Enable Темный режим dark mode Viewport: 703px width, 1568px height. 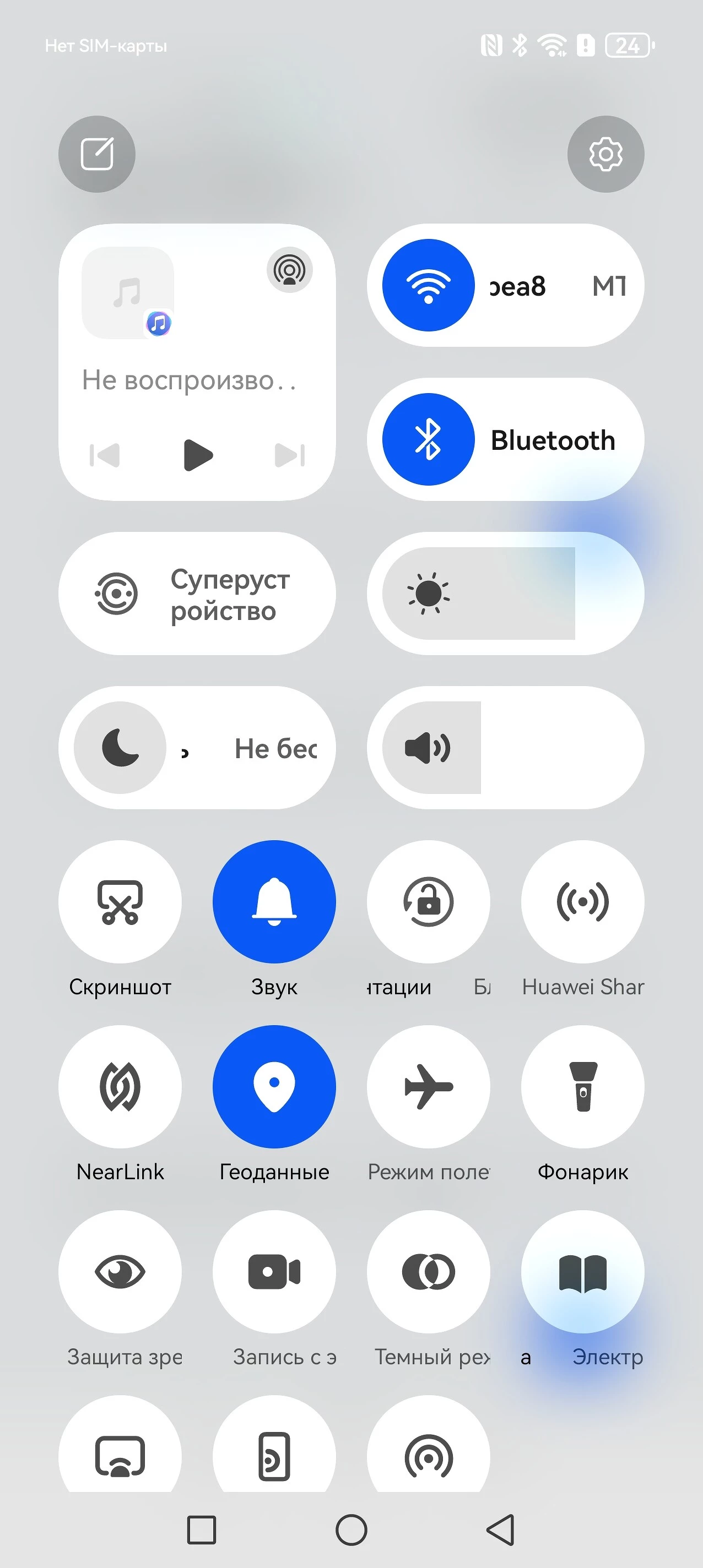[428, 1272]
